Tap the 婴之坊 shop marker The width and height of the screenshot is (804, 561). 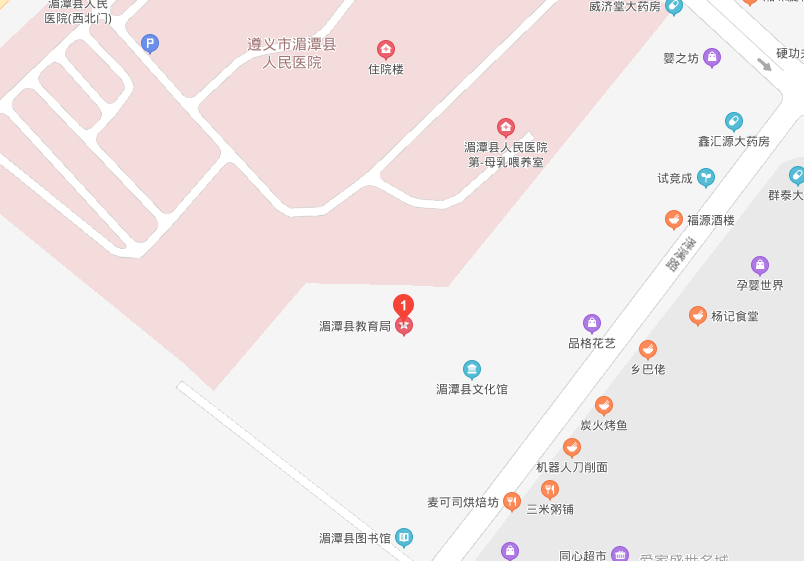coord(712,57)
